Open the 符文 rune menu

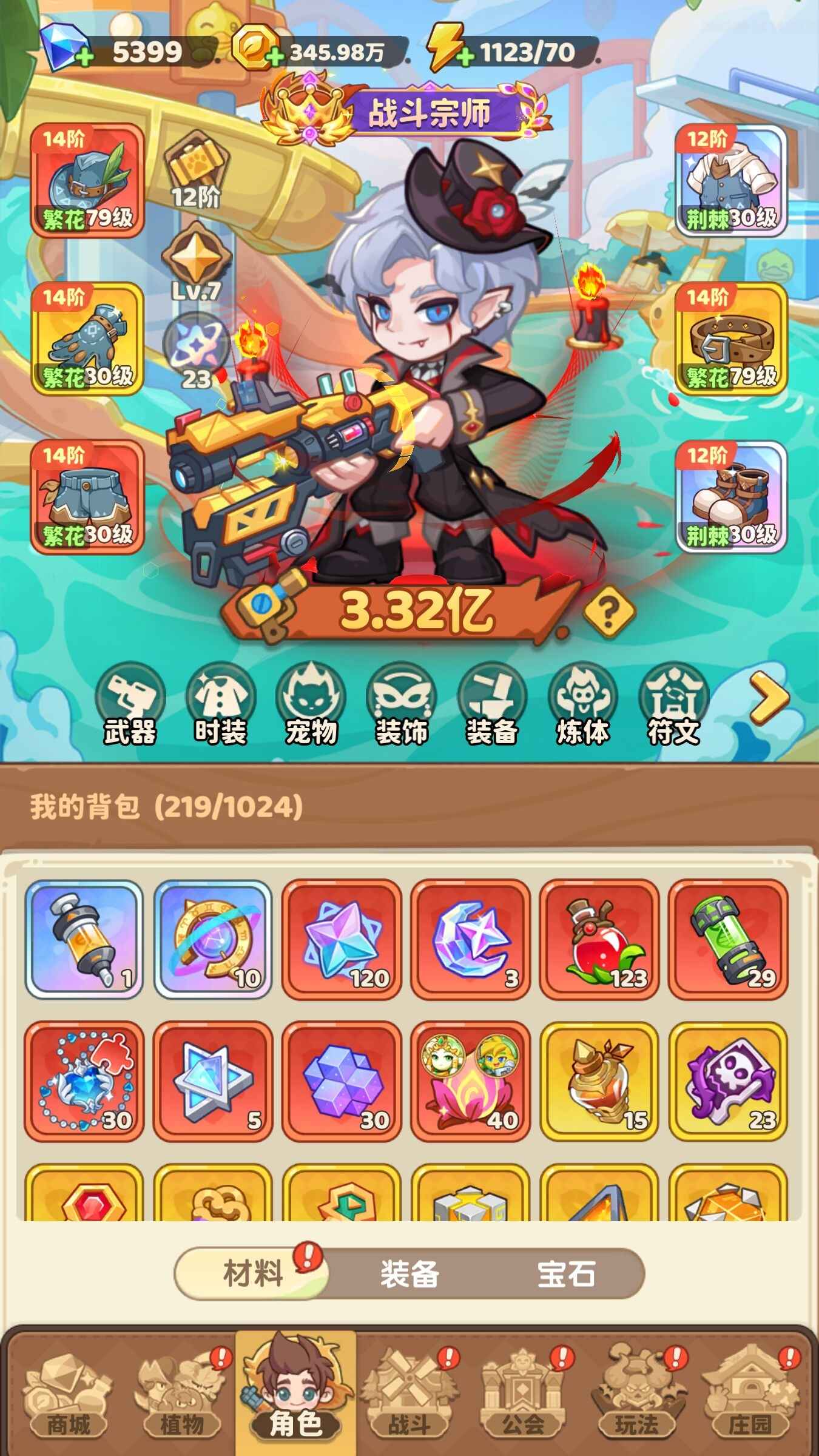click(x=673, y=704)
